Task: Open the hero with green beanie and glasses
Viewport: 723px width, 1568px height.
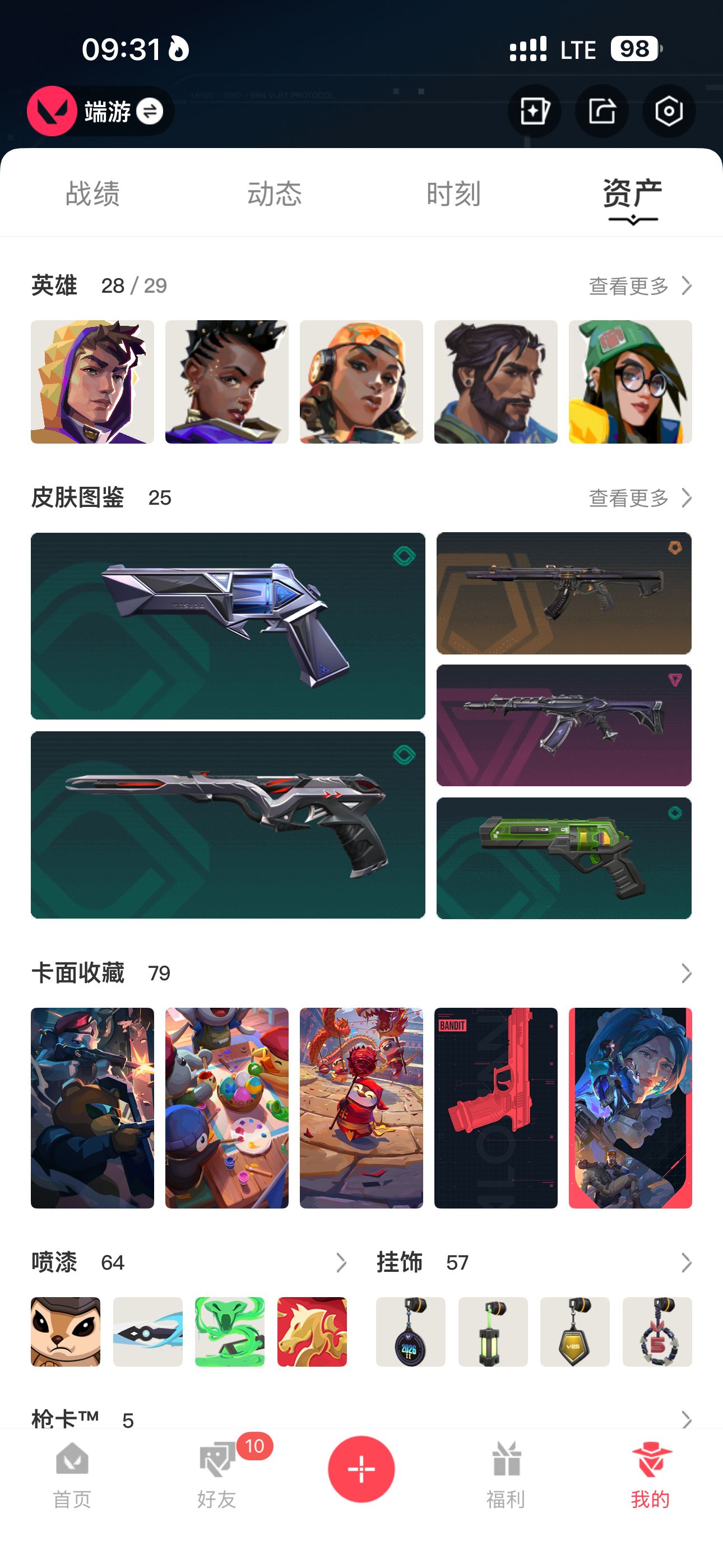Action: tap(630, 382)
